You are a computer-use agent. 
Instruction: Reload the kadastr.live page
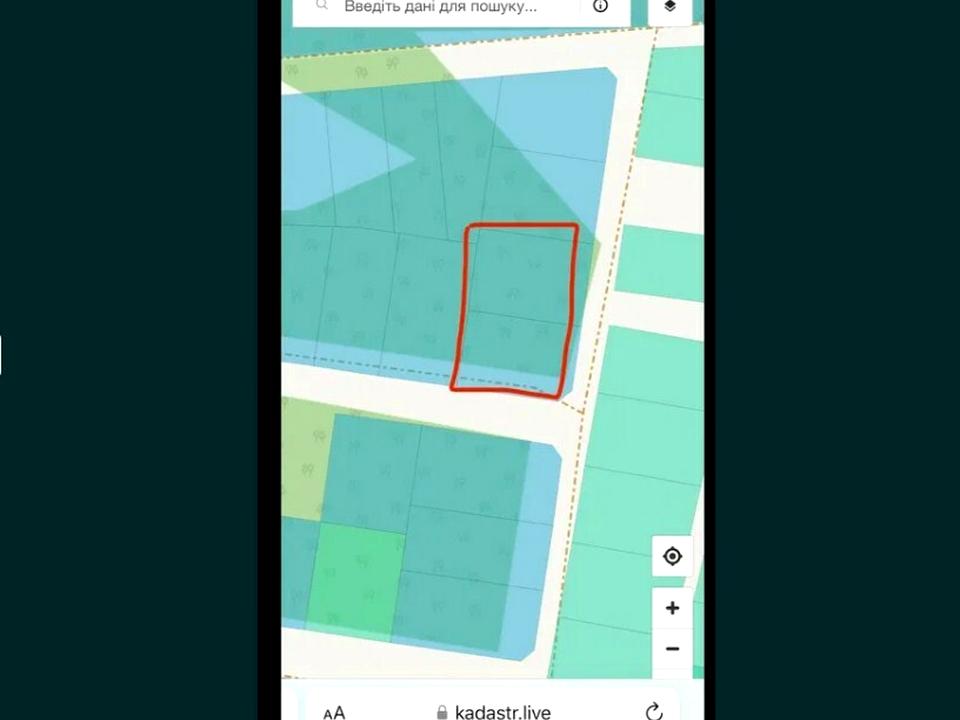(x=654, y=711)
